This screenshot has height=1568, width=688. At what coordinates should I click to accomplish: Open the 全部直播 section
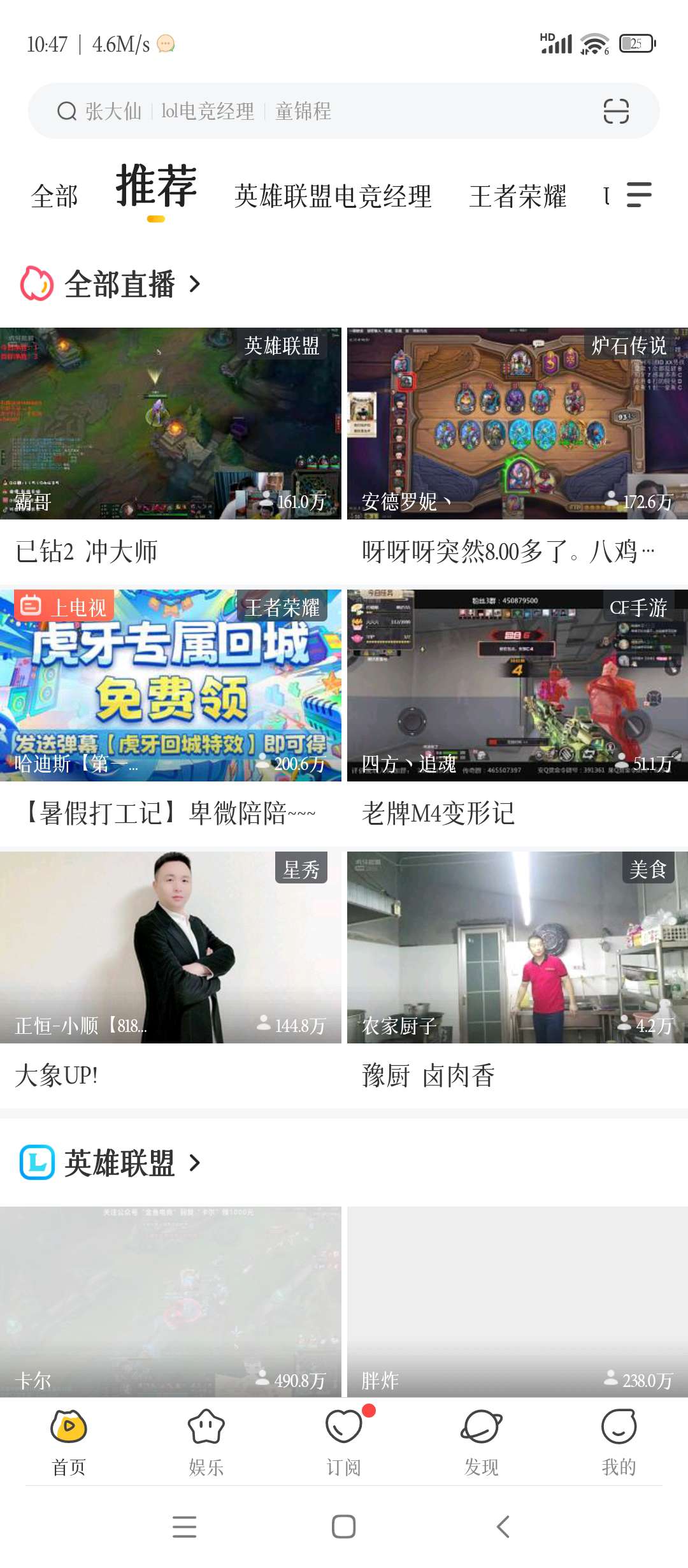coord(121,284)
